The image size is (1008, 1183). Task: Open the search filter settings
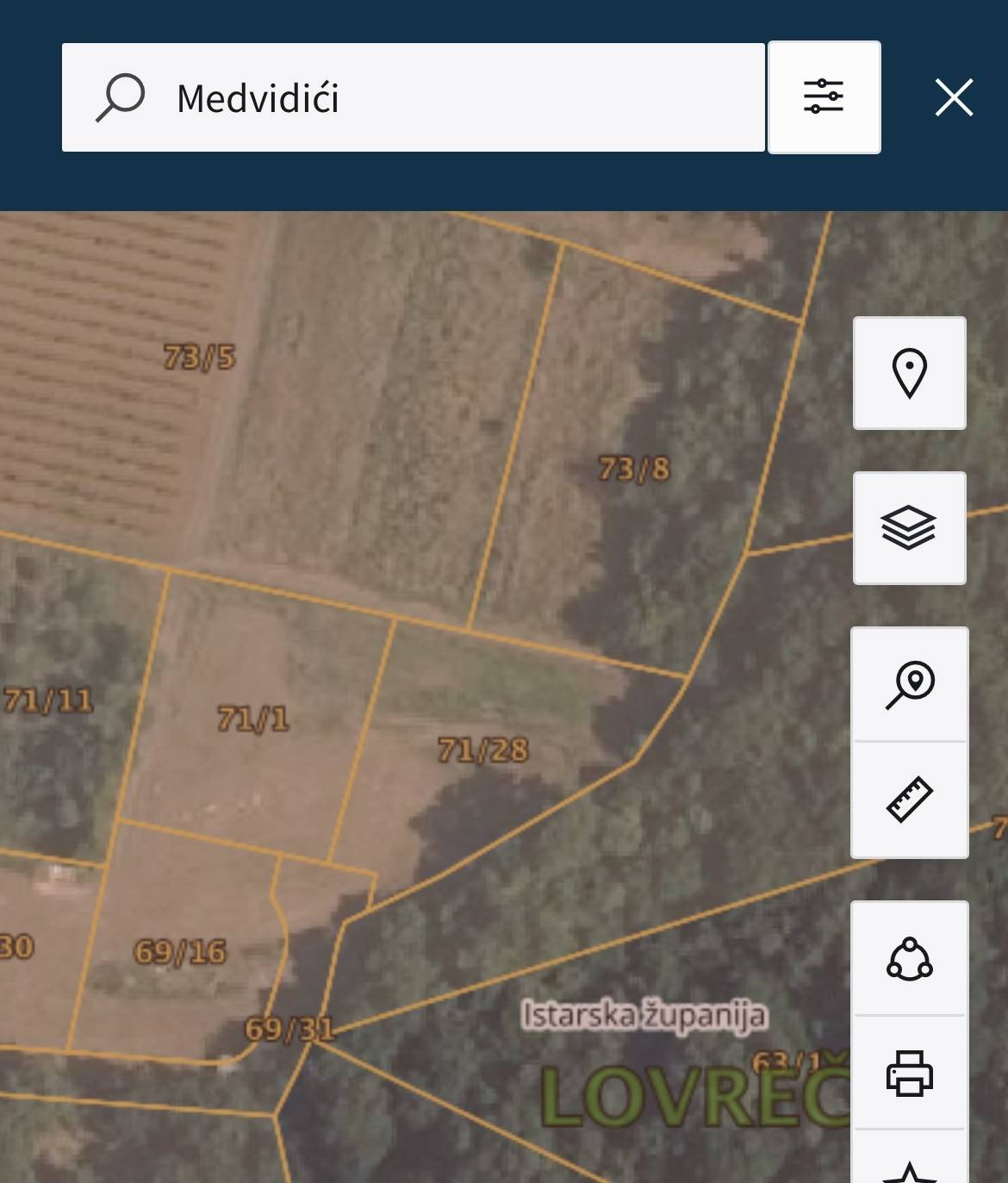pyautogui.click(x=824, y=97)
